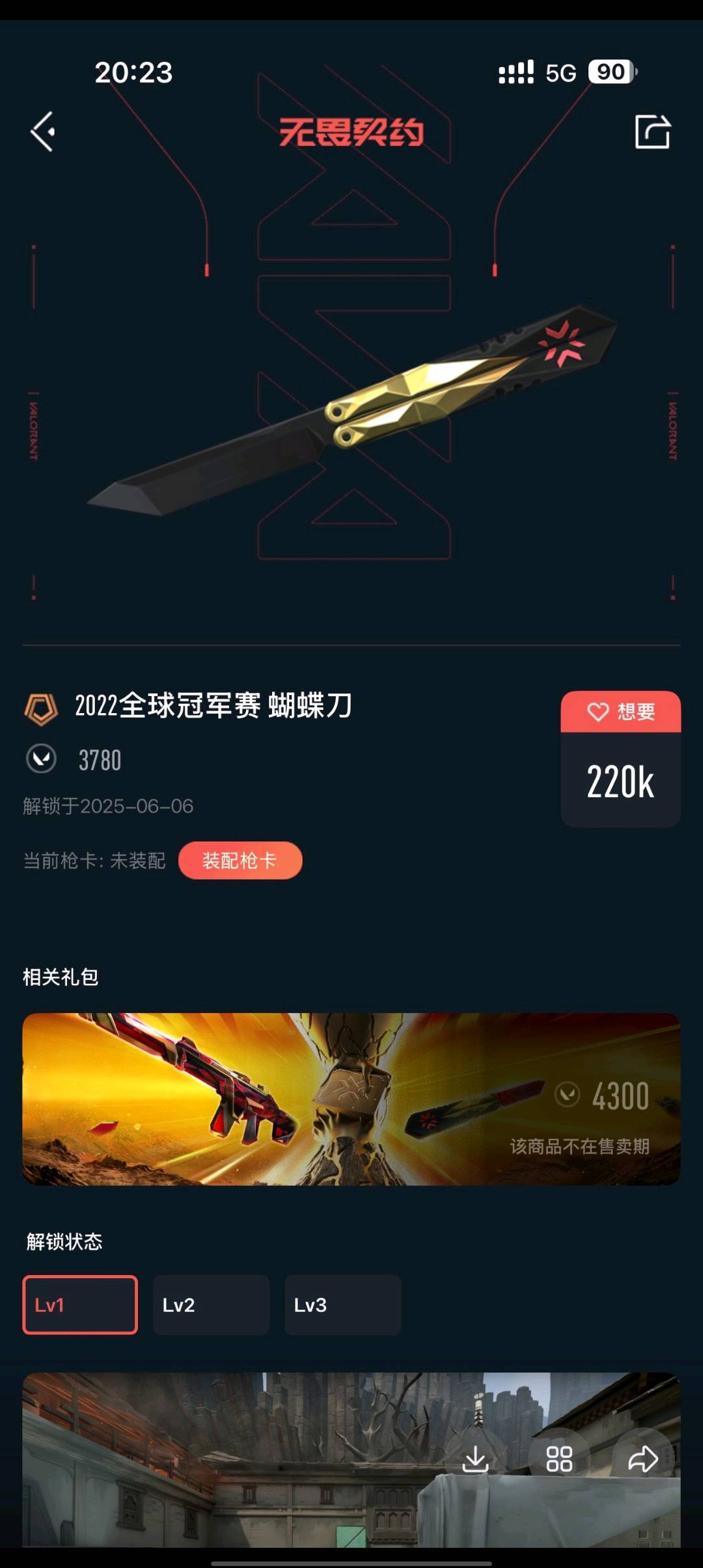Forward the preview with the arrow icon
This screenshot has width=703, height=1568.
tap(642, 1459)
